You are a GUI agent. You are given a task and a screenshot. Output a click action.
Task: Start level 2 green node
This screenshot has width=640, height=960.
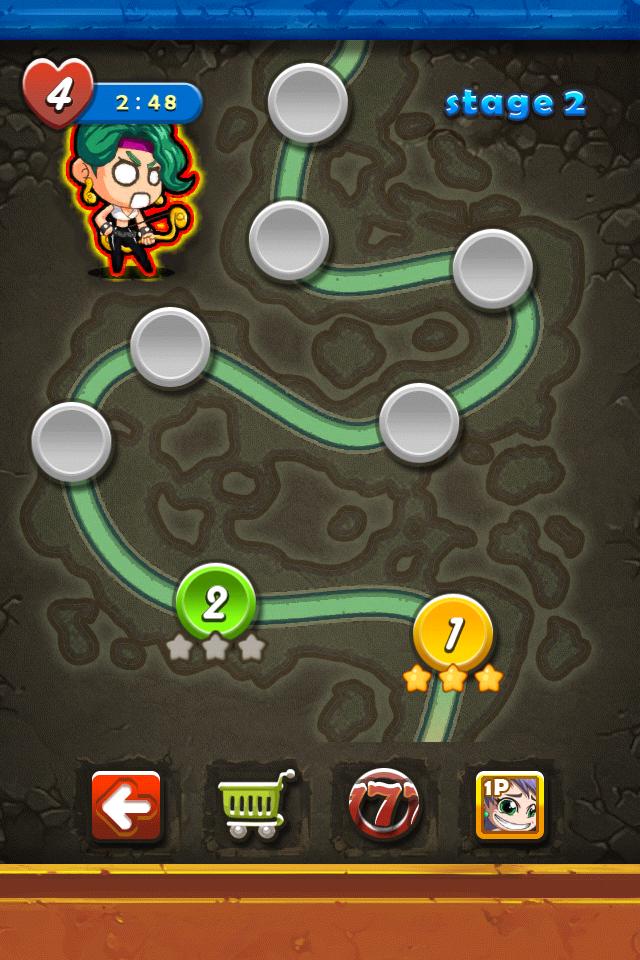point(216,602)
